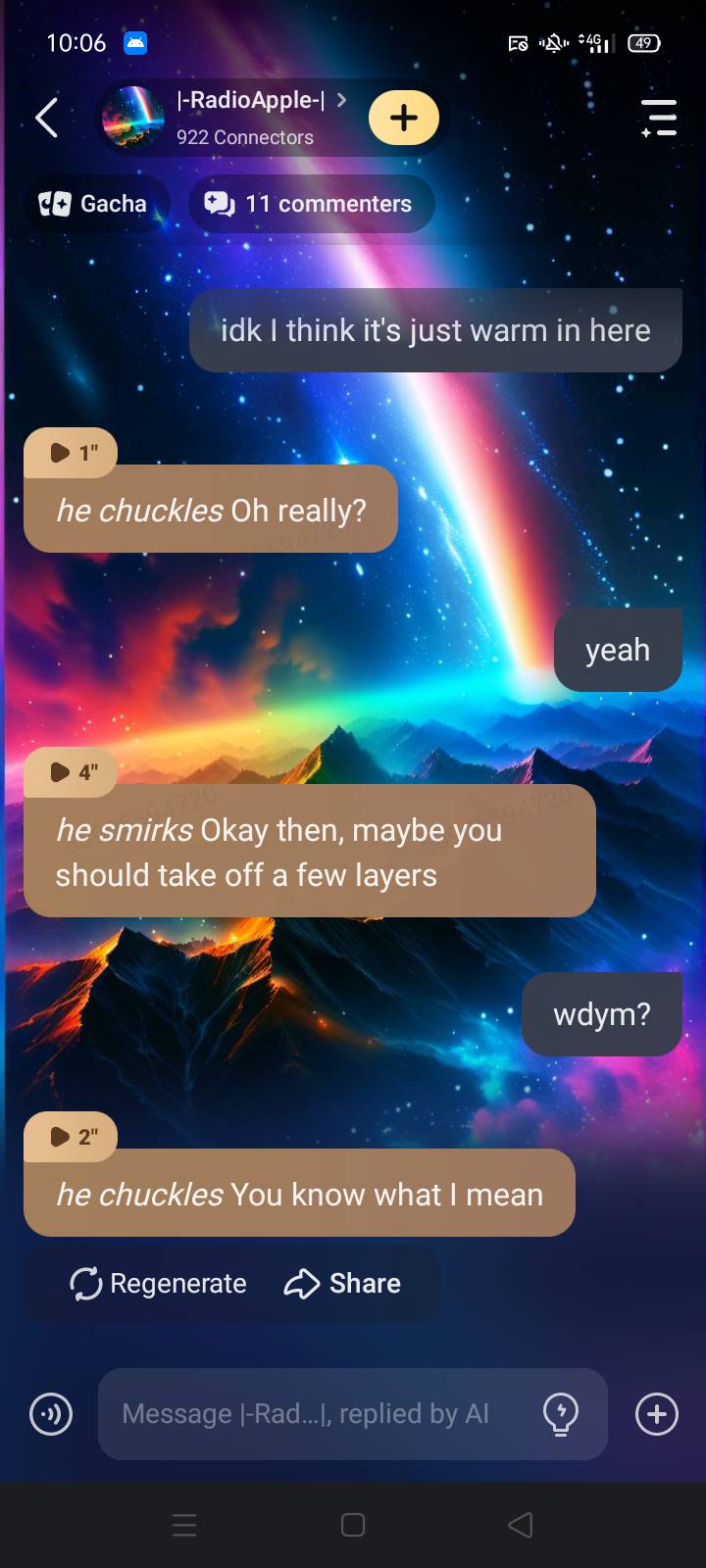The height and width of the screenshot is (1568, 706).
Task: Play the 2" voice clip for "You know what I mean"
Action: (72, 1136)
